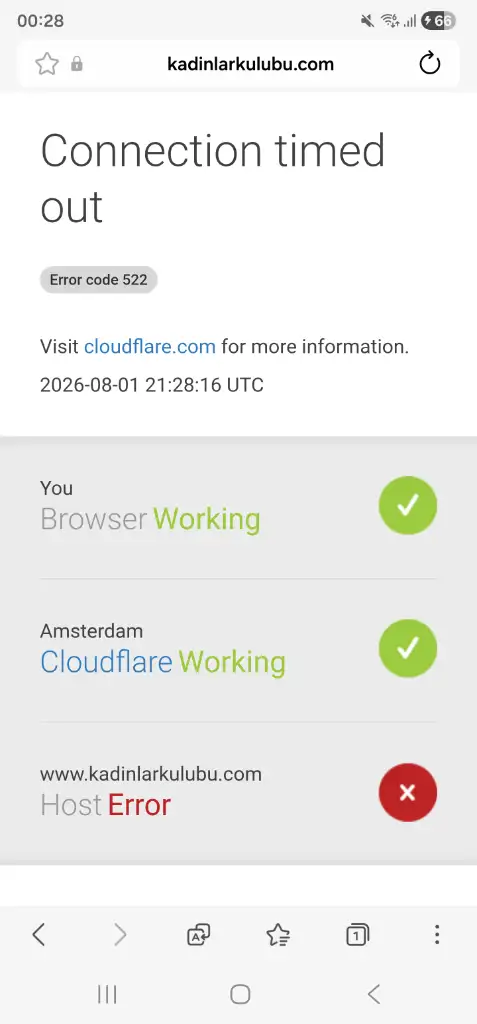The image size is (477, 1024).
Task: Show recent apps
Action: click(107, 994)
